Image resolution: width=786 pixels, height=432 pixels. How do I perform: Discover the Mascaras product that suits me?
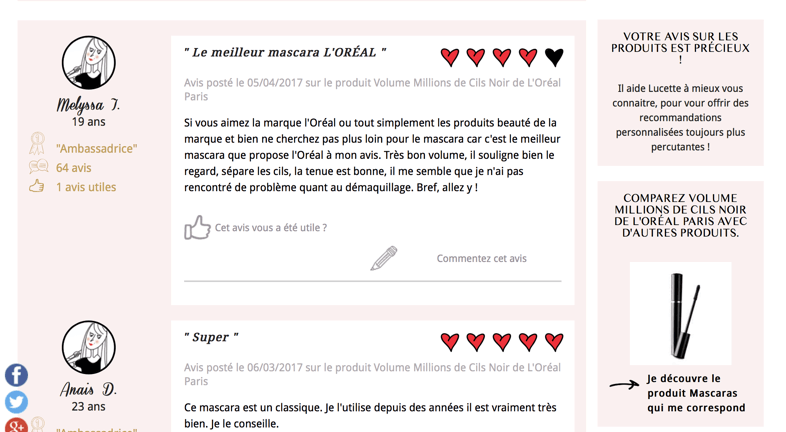pos(696,393)
